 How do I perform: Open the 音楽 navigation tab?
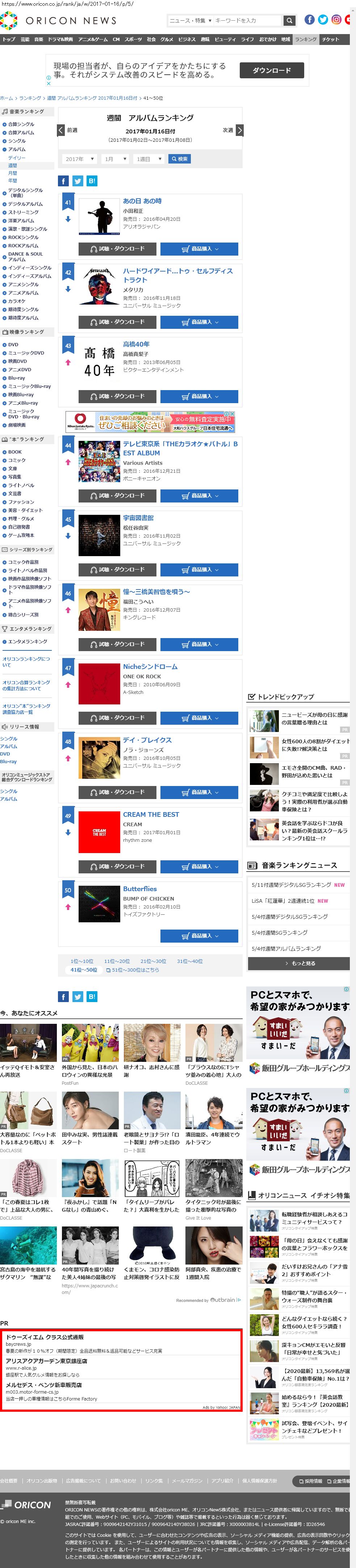(39, 40)
